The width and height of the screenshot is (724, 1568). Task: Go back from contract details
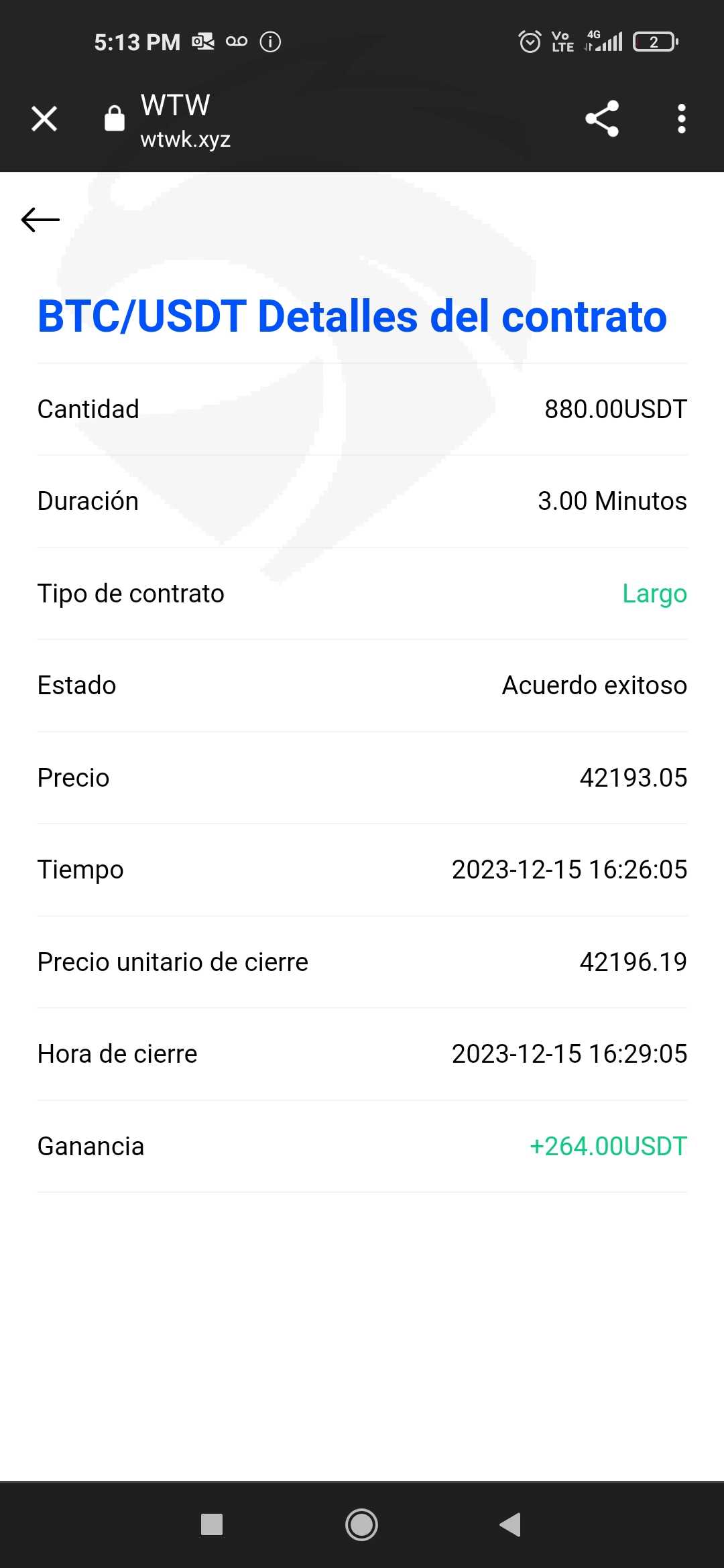click(40, 220)
